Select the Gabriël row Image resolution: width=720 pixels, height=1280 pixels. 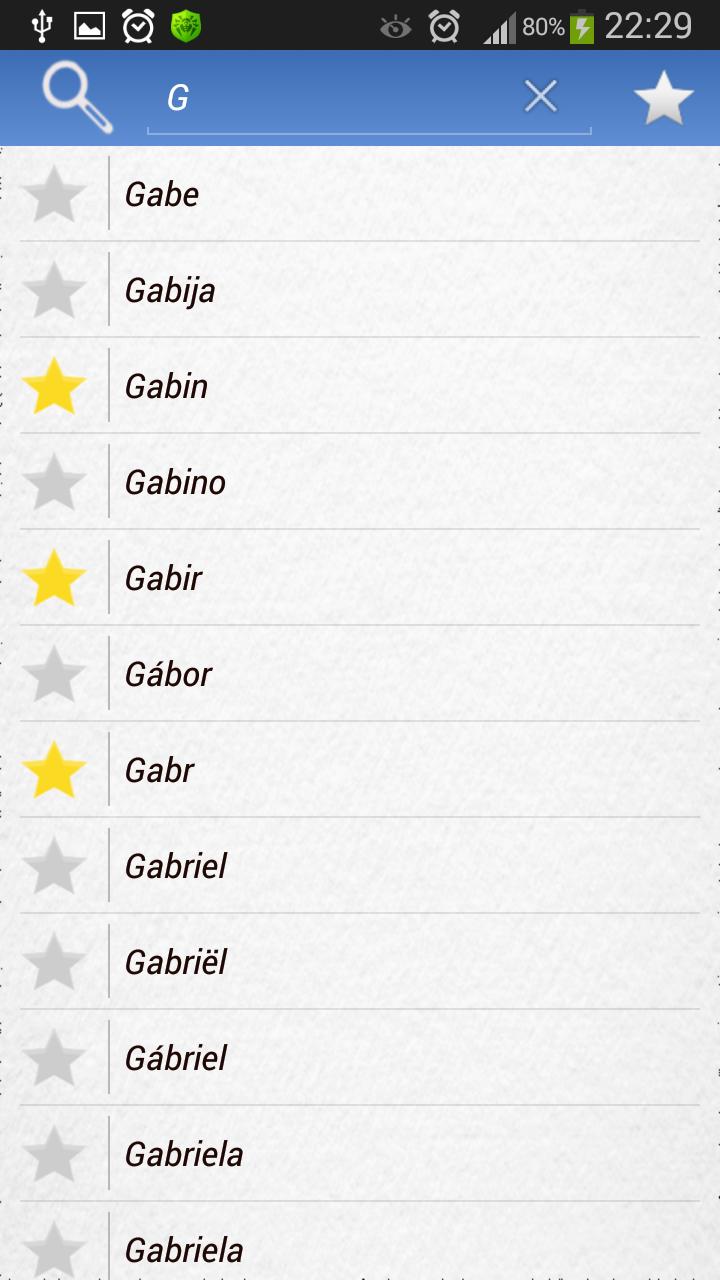[400, 962]
